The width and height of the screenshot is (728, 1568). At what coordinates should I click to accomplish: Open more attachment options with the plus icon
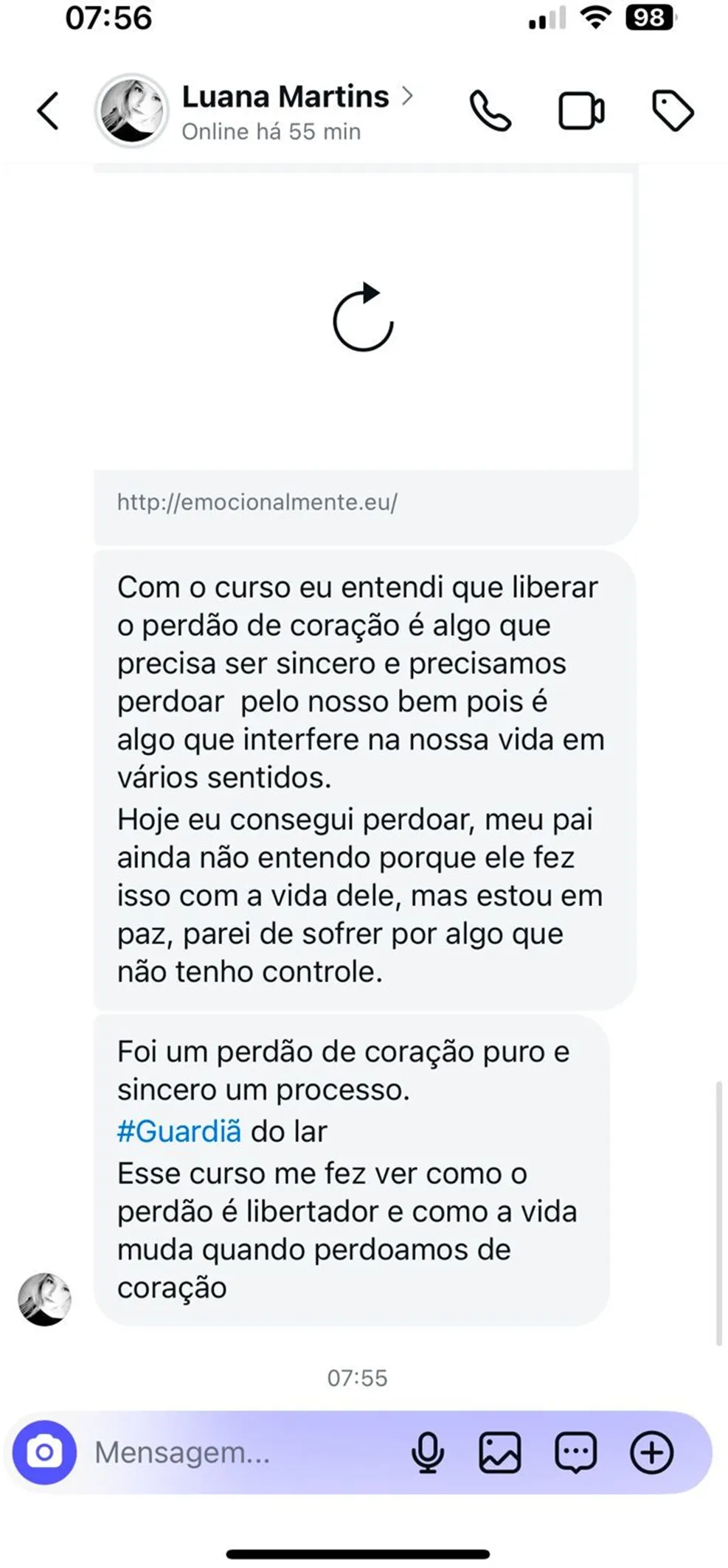652,1452
